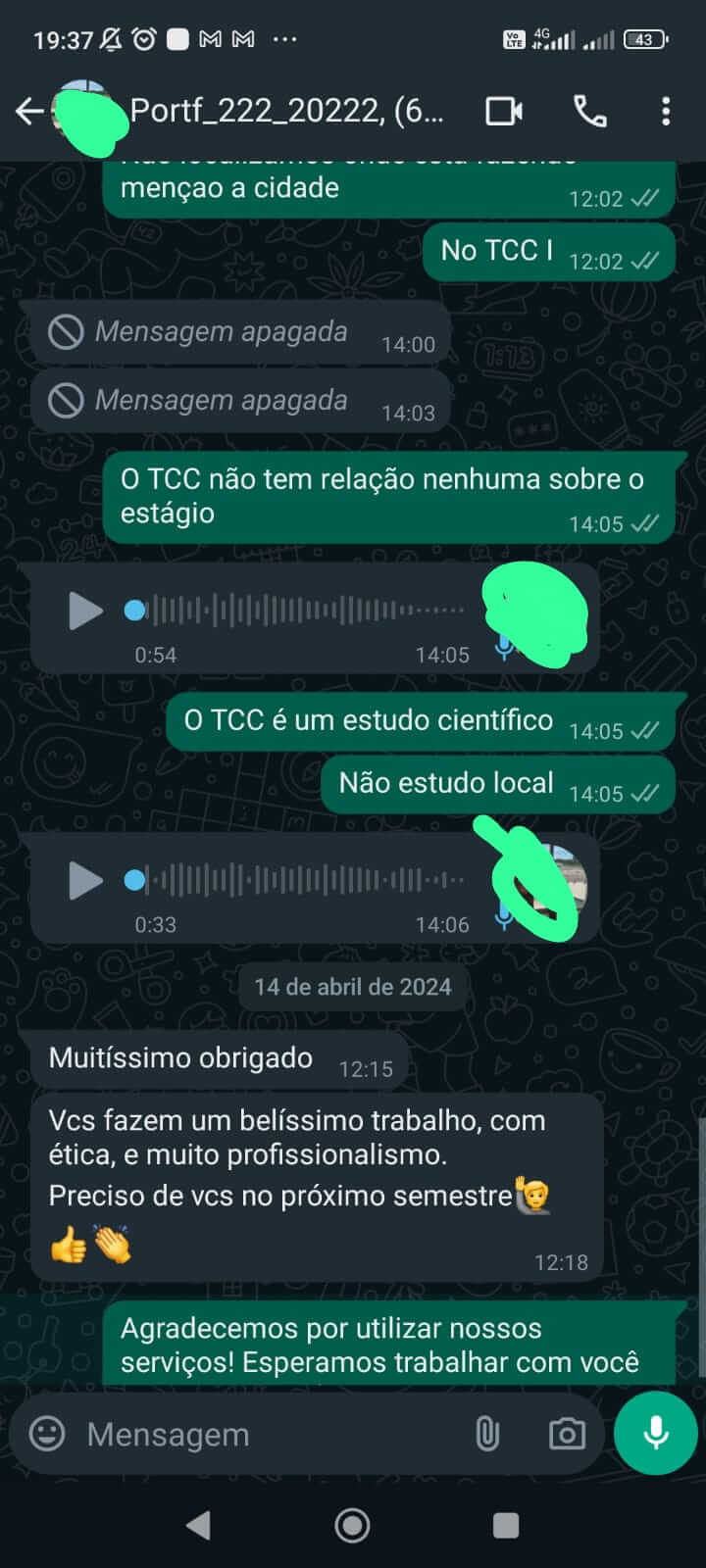Start a video call with Portf_222_20222
Image resolution: width=706 pixels, height=1568 pixels.
tap(504, 112)
